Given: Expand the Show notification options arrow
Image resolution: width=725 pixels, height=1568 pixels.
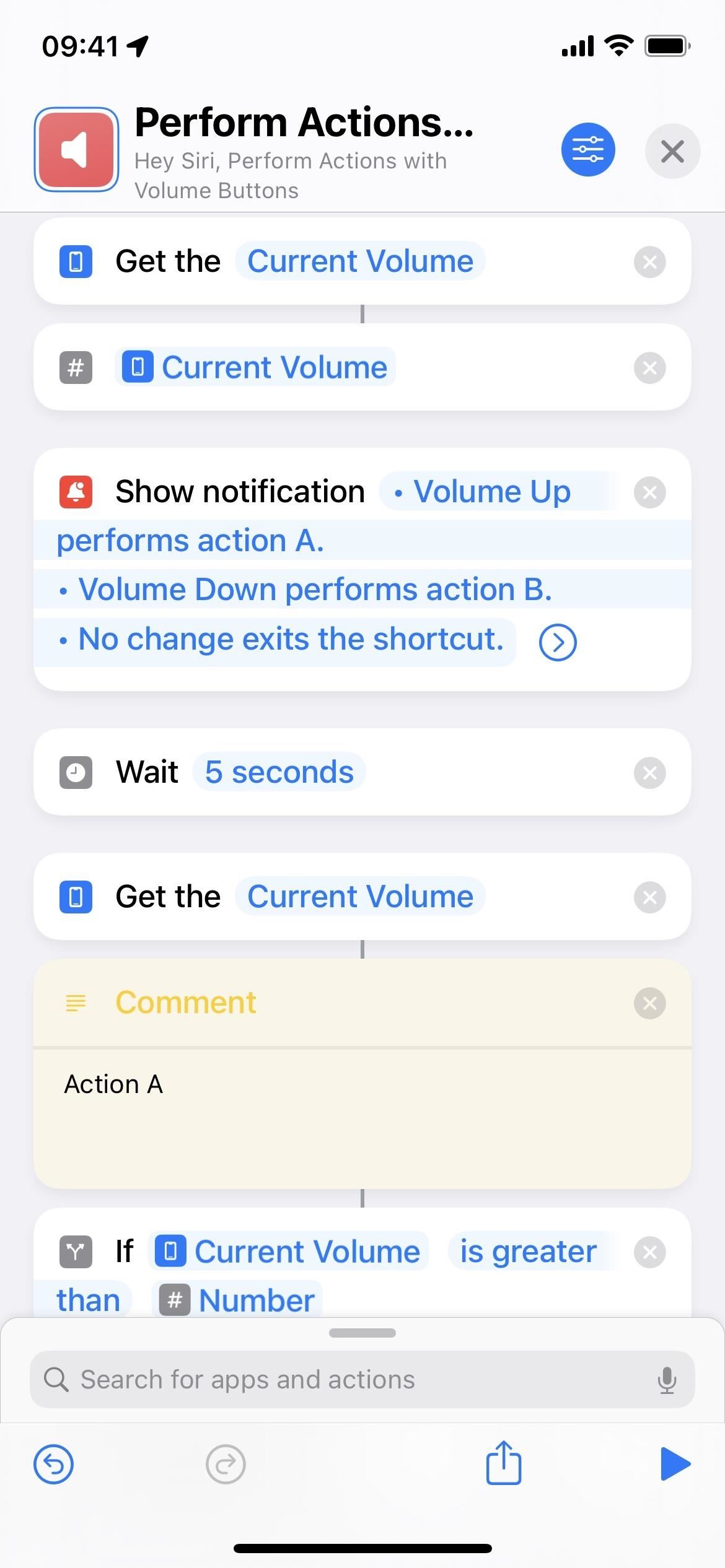Looking at the screenshot, I should click(558, 642).
